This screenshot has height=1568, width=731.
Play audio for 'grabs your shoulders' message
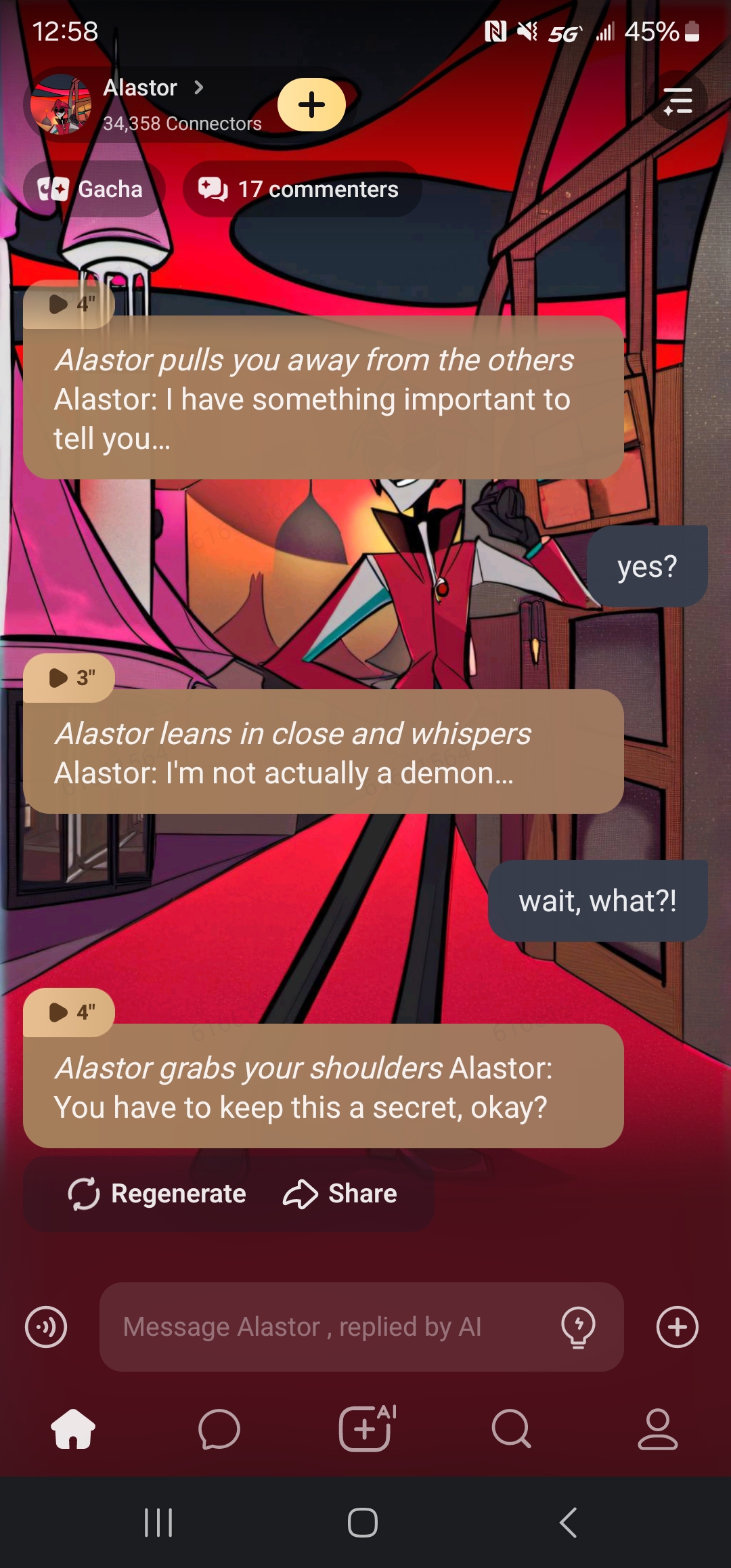click(x=69, y=1012)
